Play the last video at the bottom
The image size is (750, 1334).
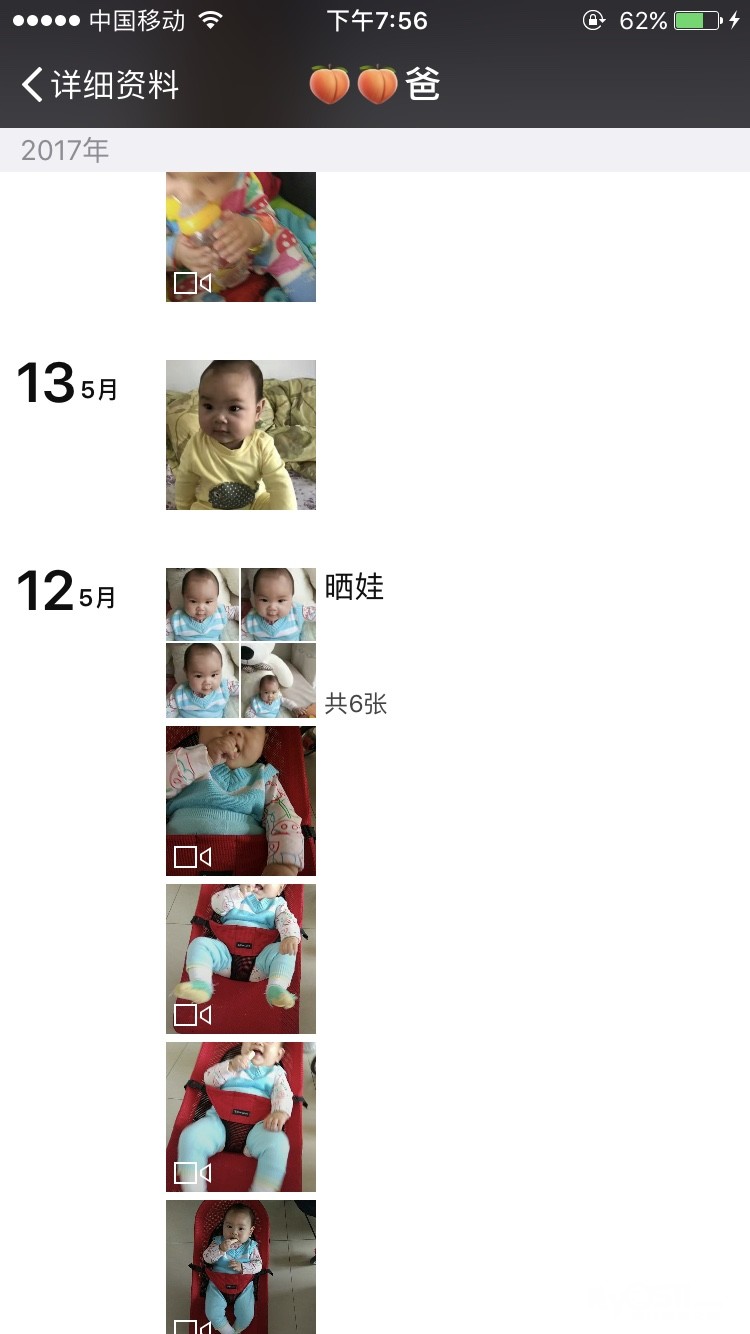[241, 1267]
